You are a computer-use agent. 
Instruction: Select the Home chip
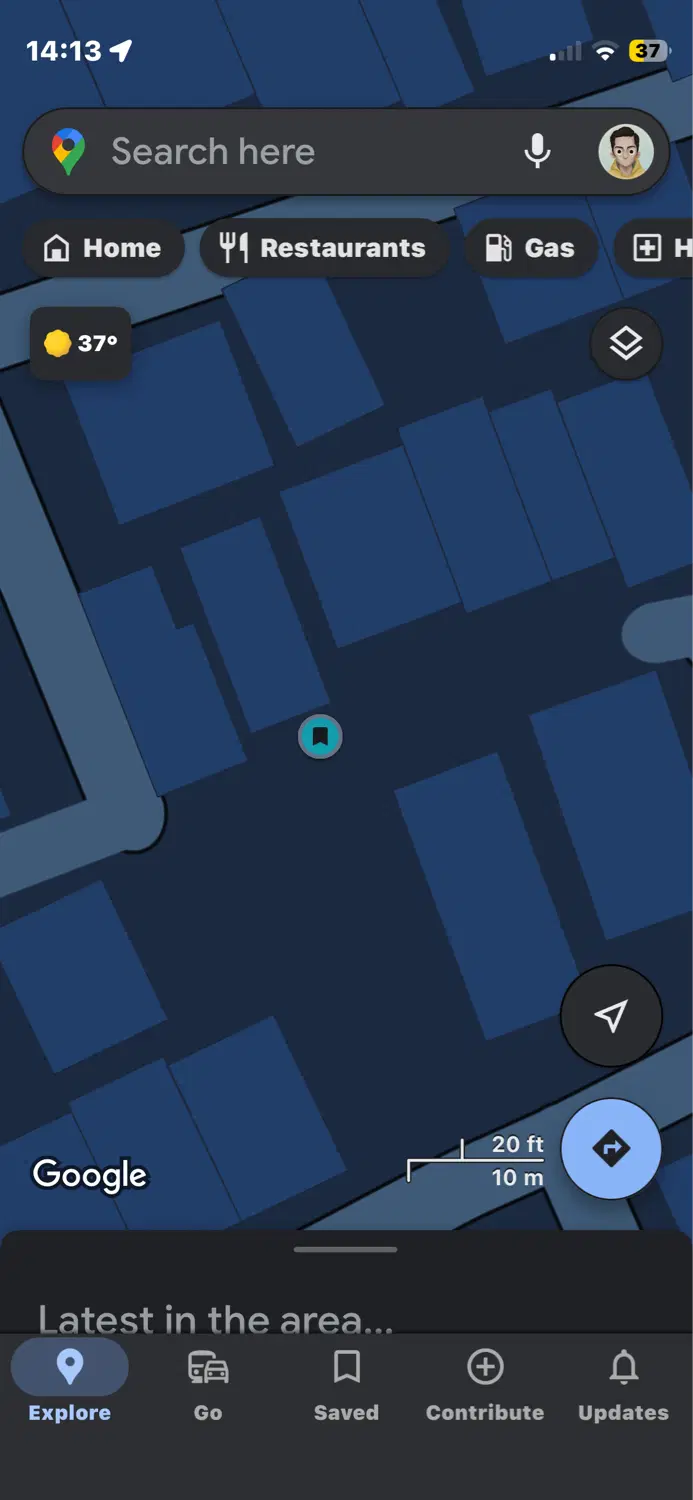[x=103, y=248]
